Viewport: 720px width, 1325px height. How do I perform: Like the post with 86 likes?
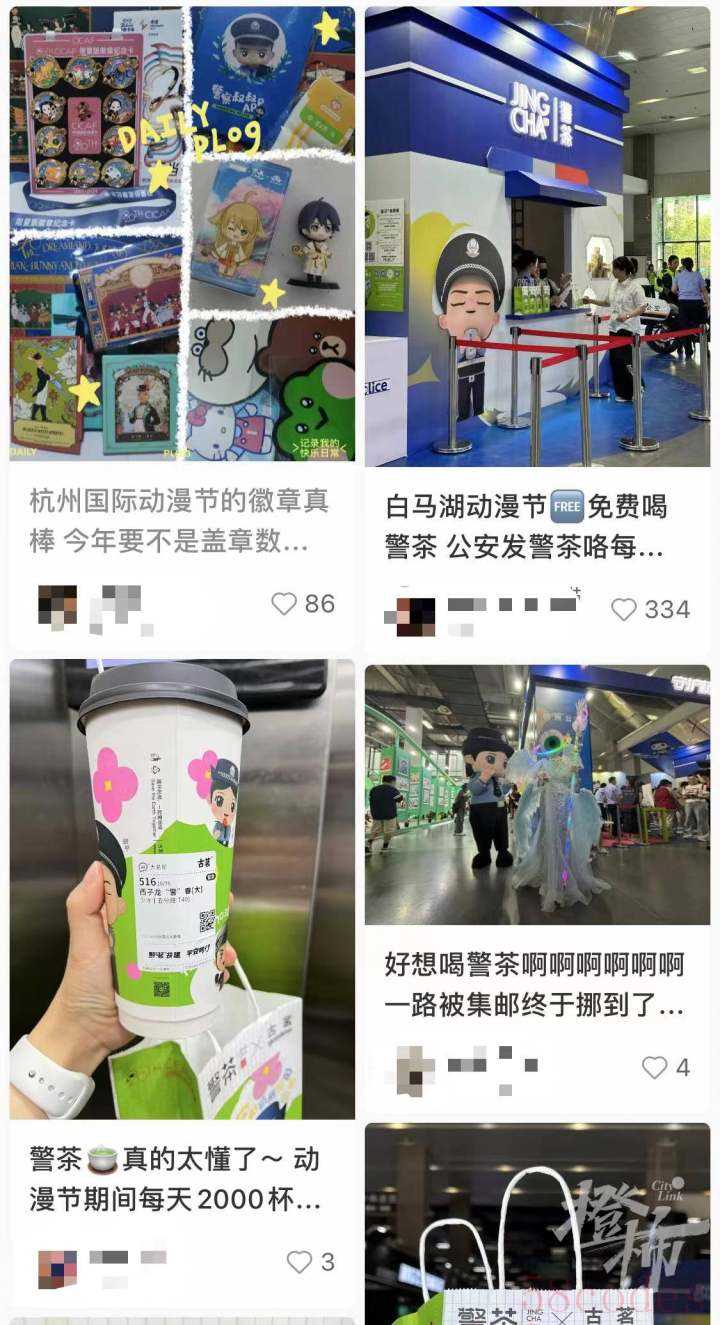click(285, 604)
